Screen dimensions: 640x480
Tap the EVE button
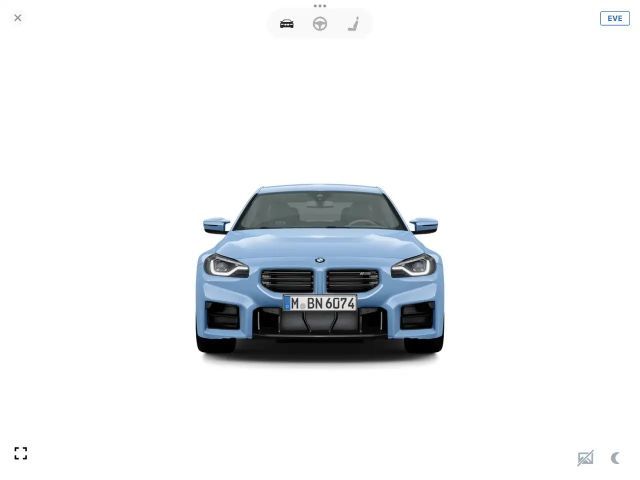coord(614,18)
